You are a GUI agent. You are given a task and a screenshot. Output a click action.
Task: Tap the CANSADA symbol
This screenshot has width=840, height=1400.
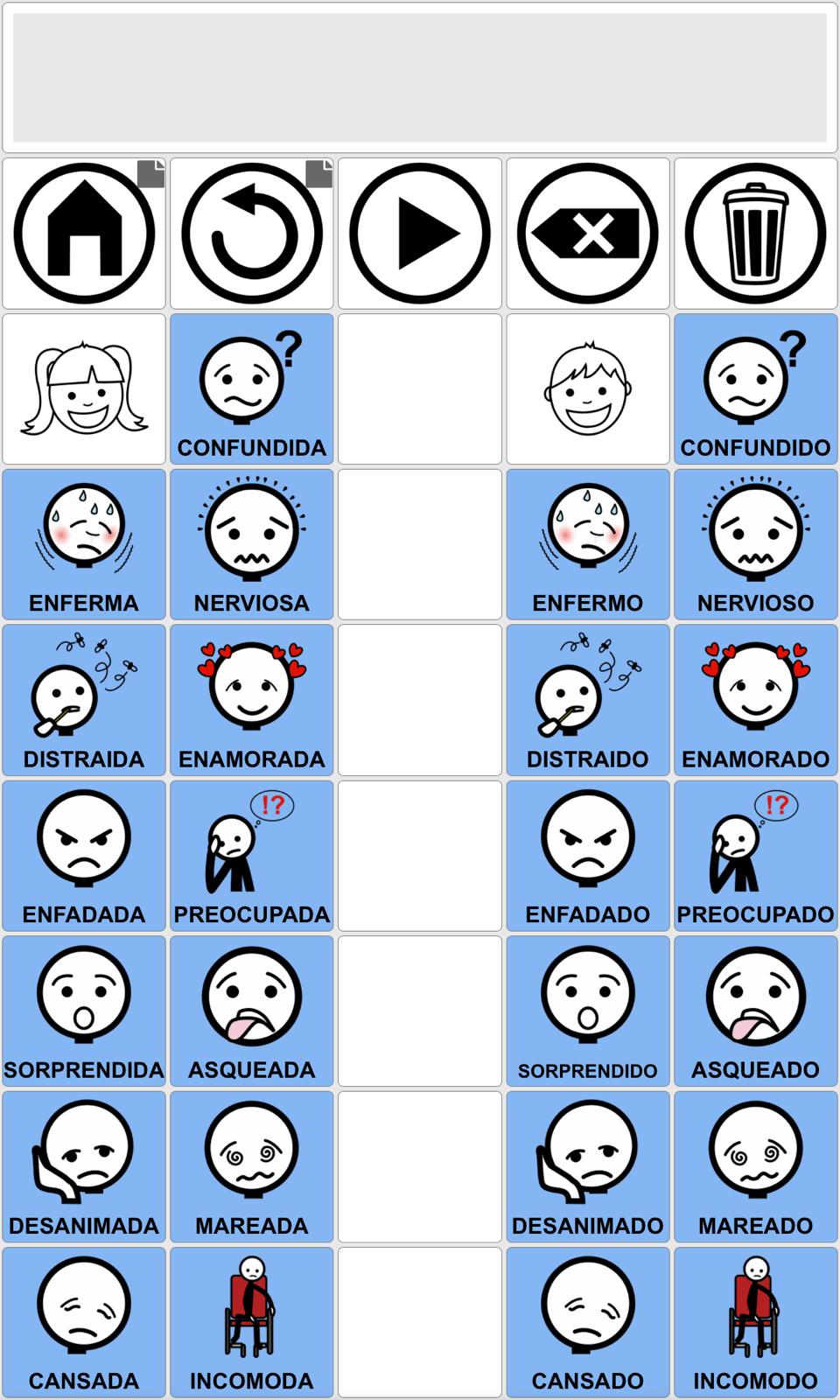84,1322
